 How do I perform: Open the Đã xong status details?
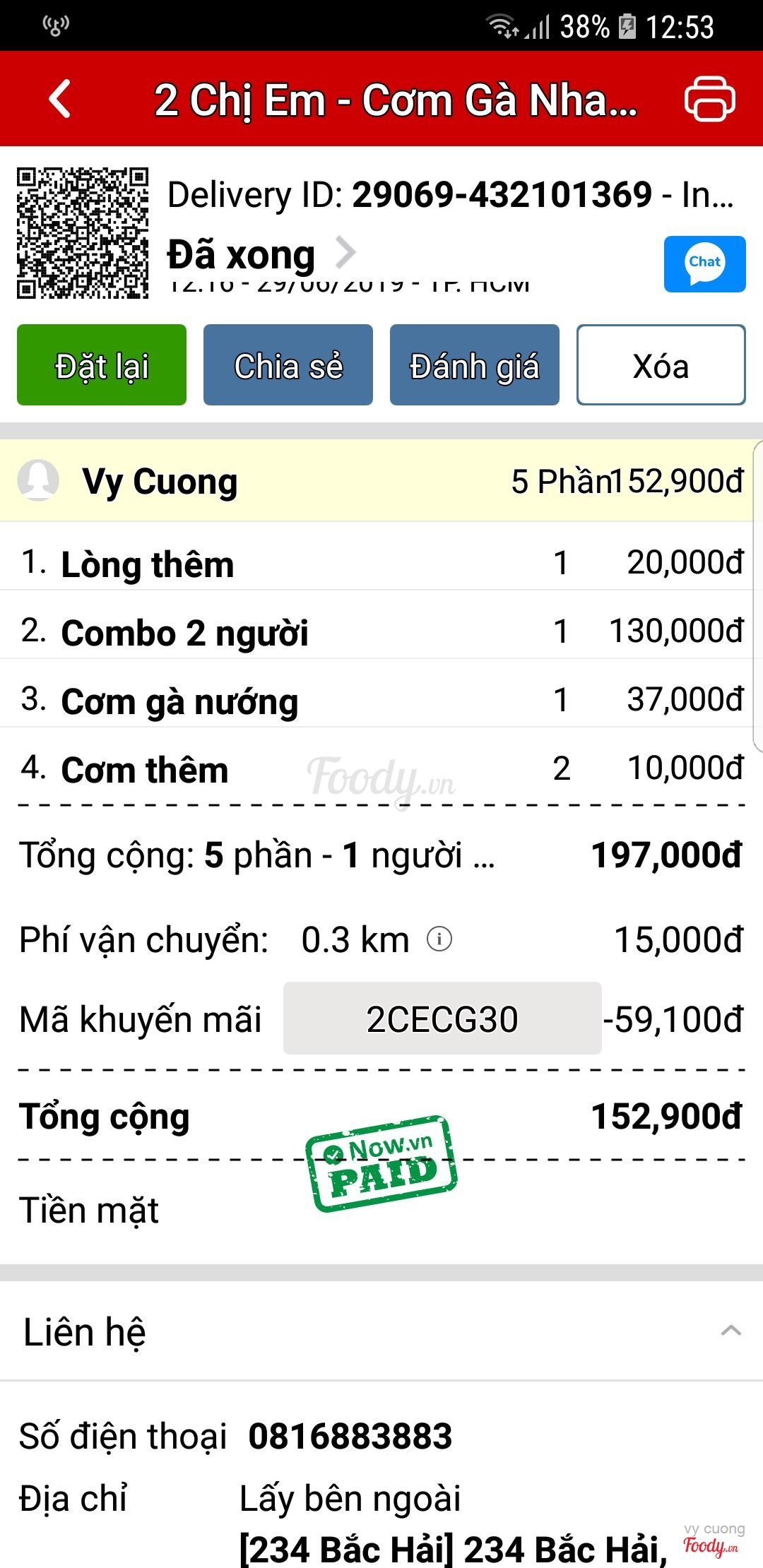coord(261,254)
